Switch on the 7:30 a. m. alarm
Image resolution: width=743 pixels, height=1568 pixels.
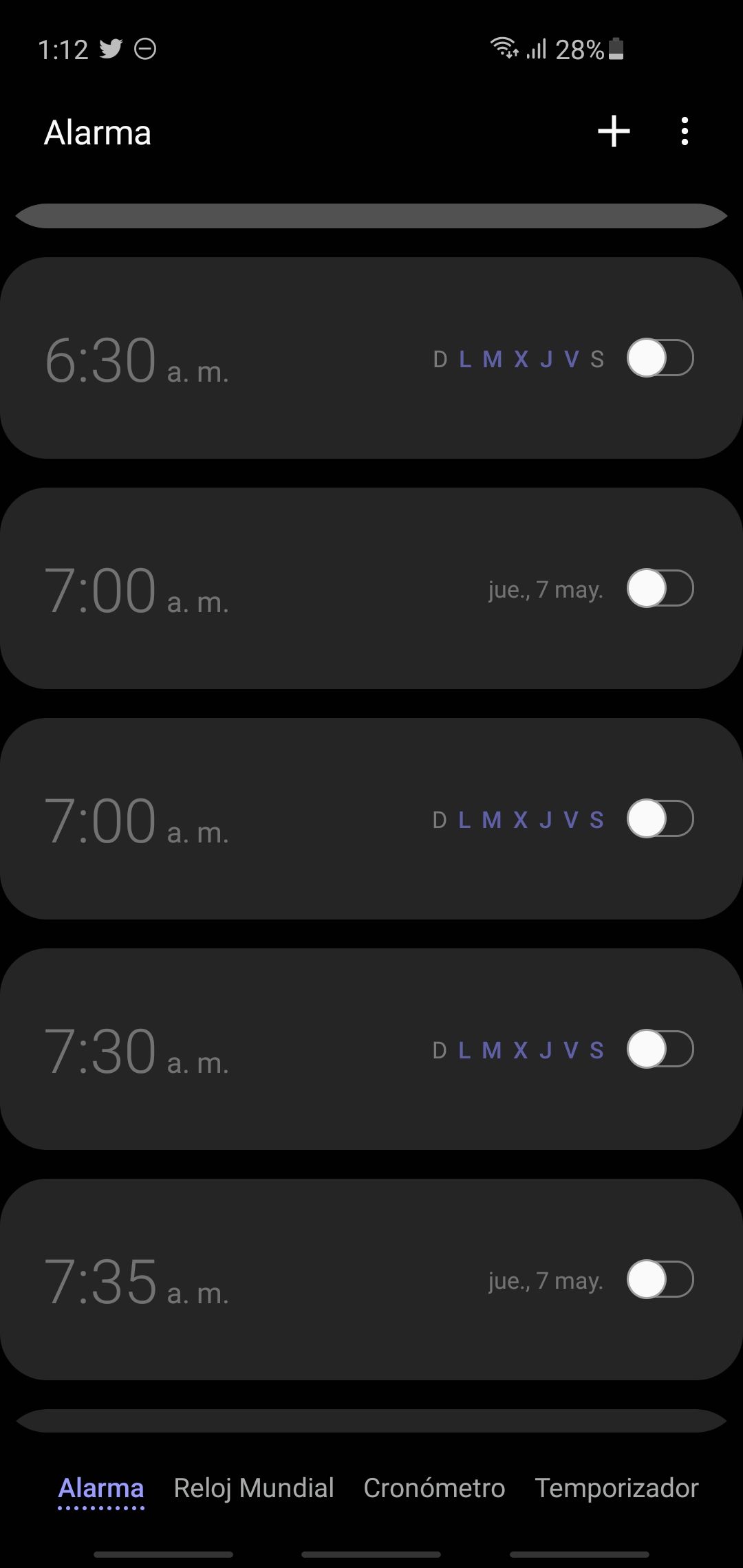click(660, 1049)
